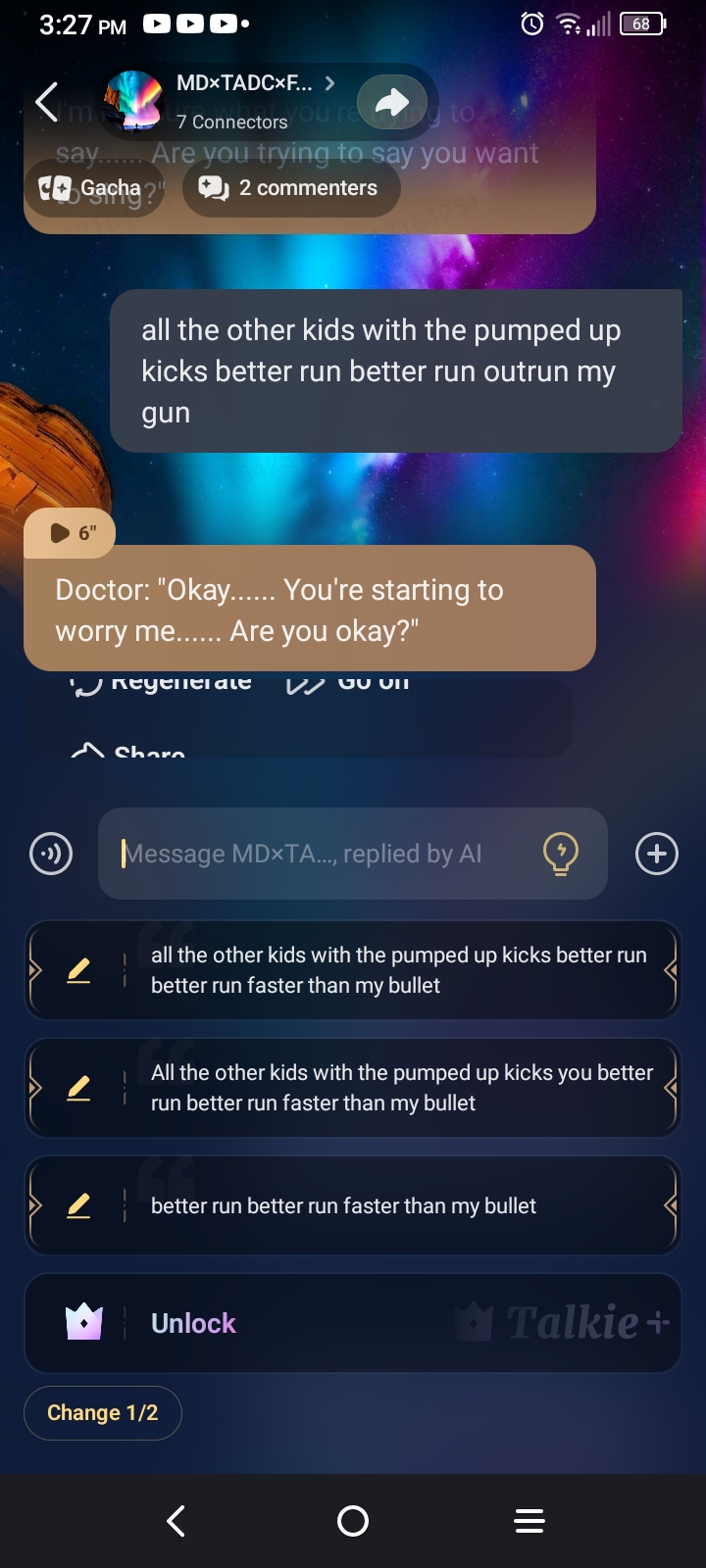This screenshot has width=706, height=1568.
Task: Edit the suggestion "All the other kids... you better"
Action: [78, 1088]
